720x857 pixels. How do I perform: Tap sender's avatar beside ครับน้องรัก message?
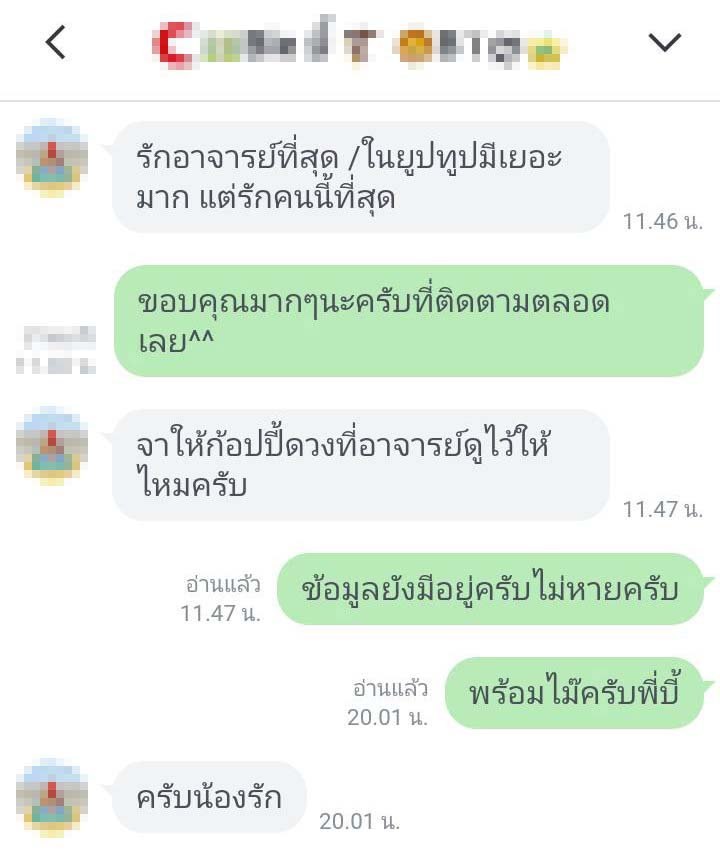[53, 797]
